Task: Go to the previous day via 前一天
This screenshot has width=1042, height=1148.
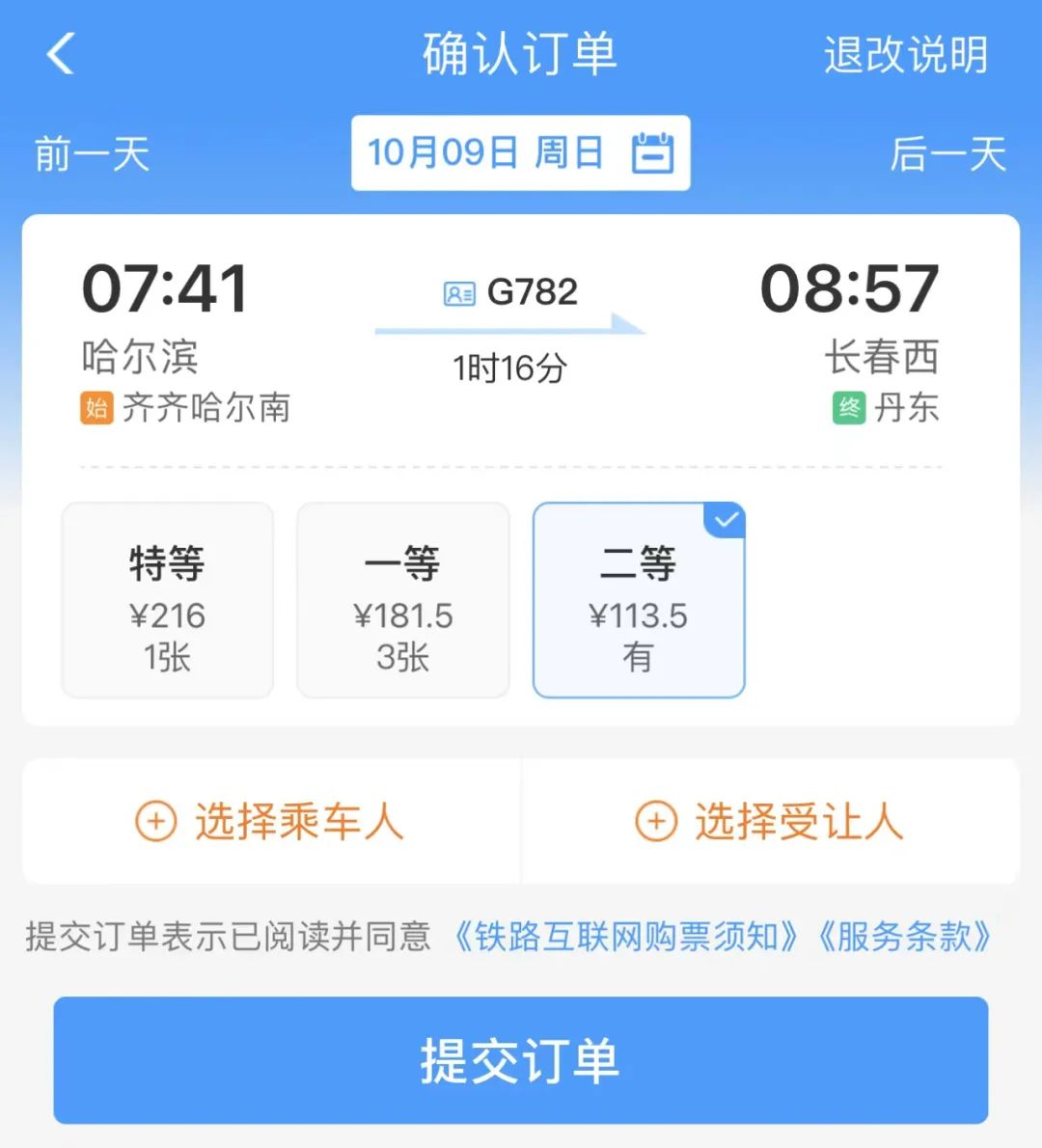Action: tap(88, 154)
